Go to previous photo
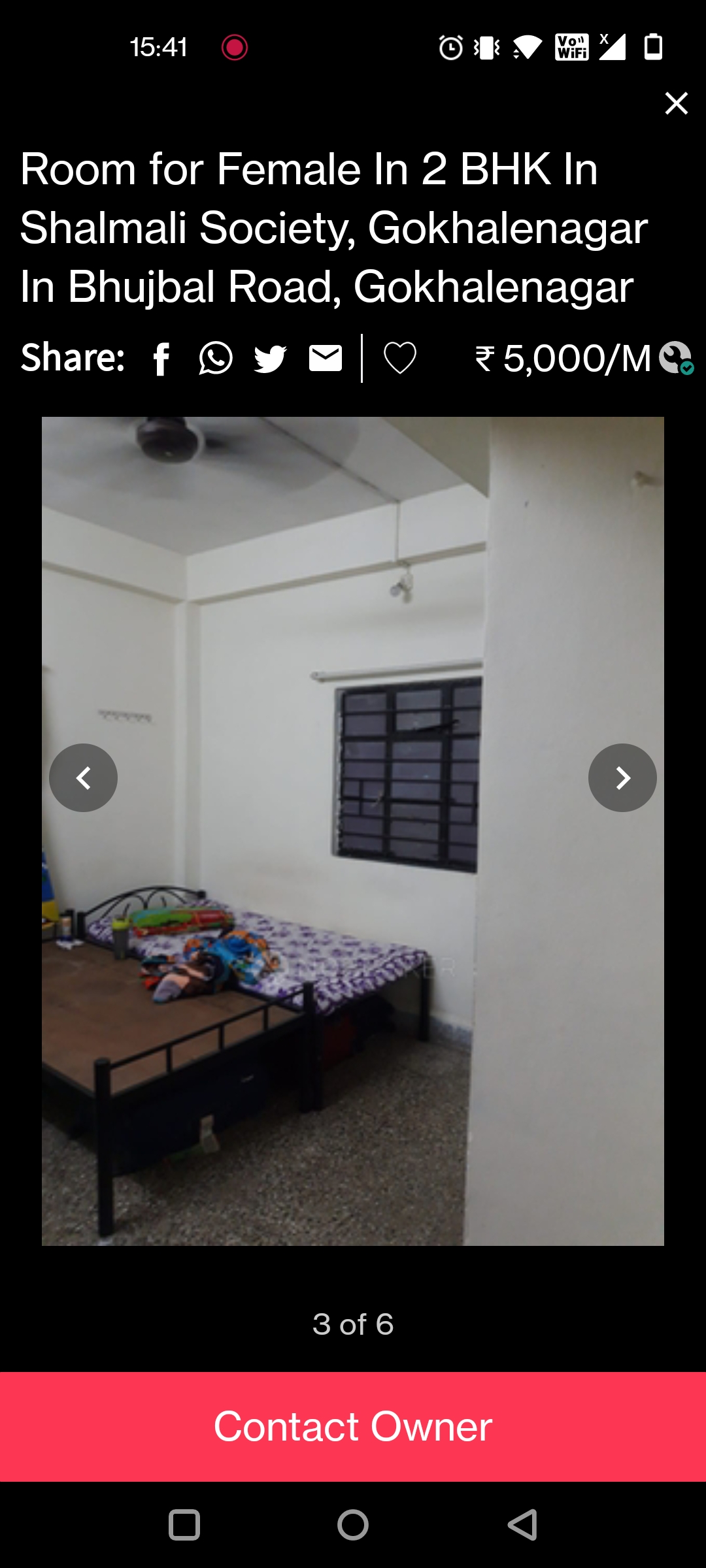The width and height of the screenshot is (706, 1568). (x=84, y=777)
